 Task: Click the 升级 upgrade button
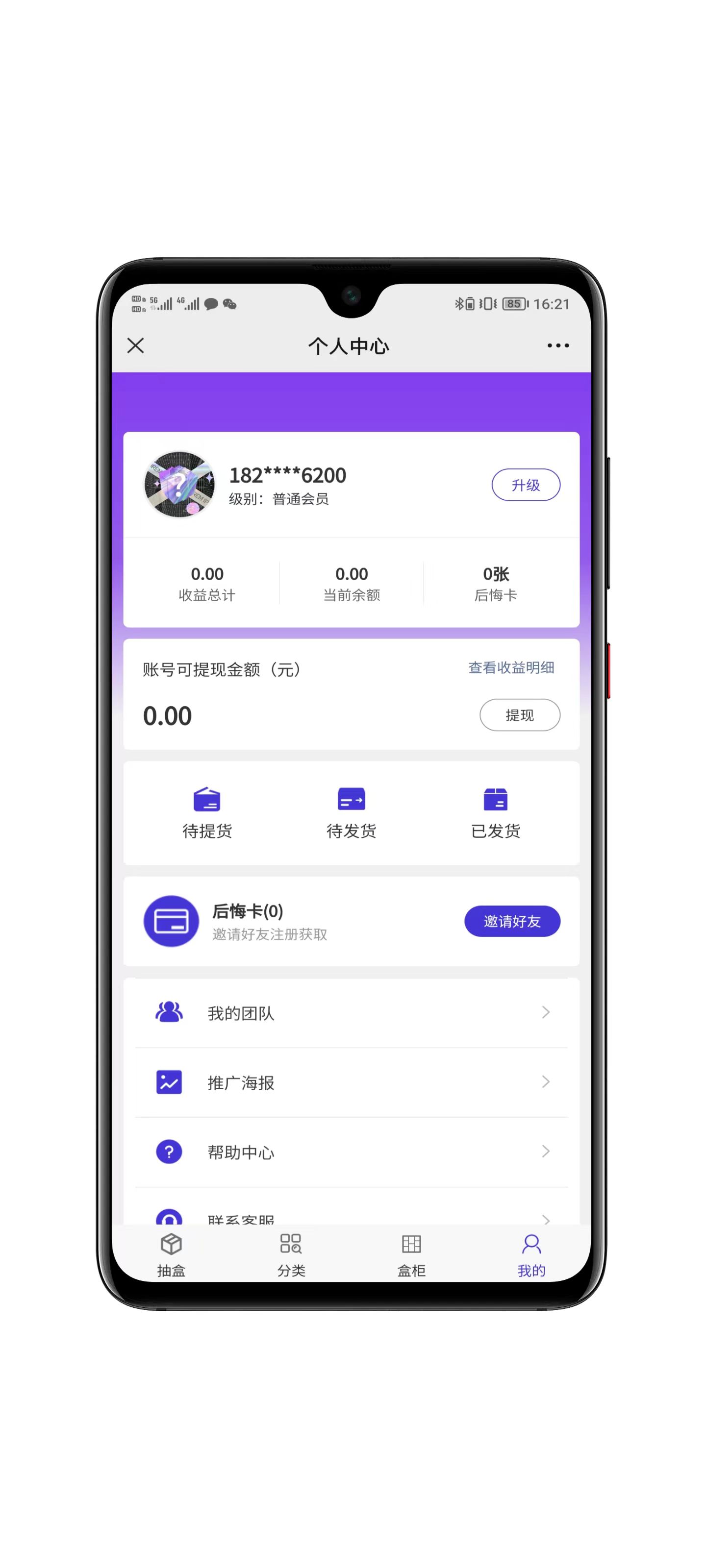pyautogui.click(x=526, y=485)
